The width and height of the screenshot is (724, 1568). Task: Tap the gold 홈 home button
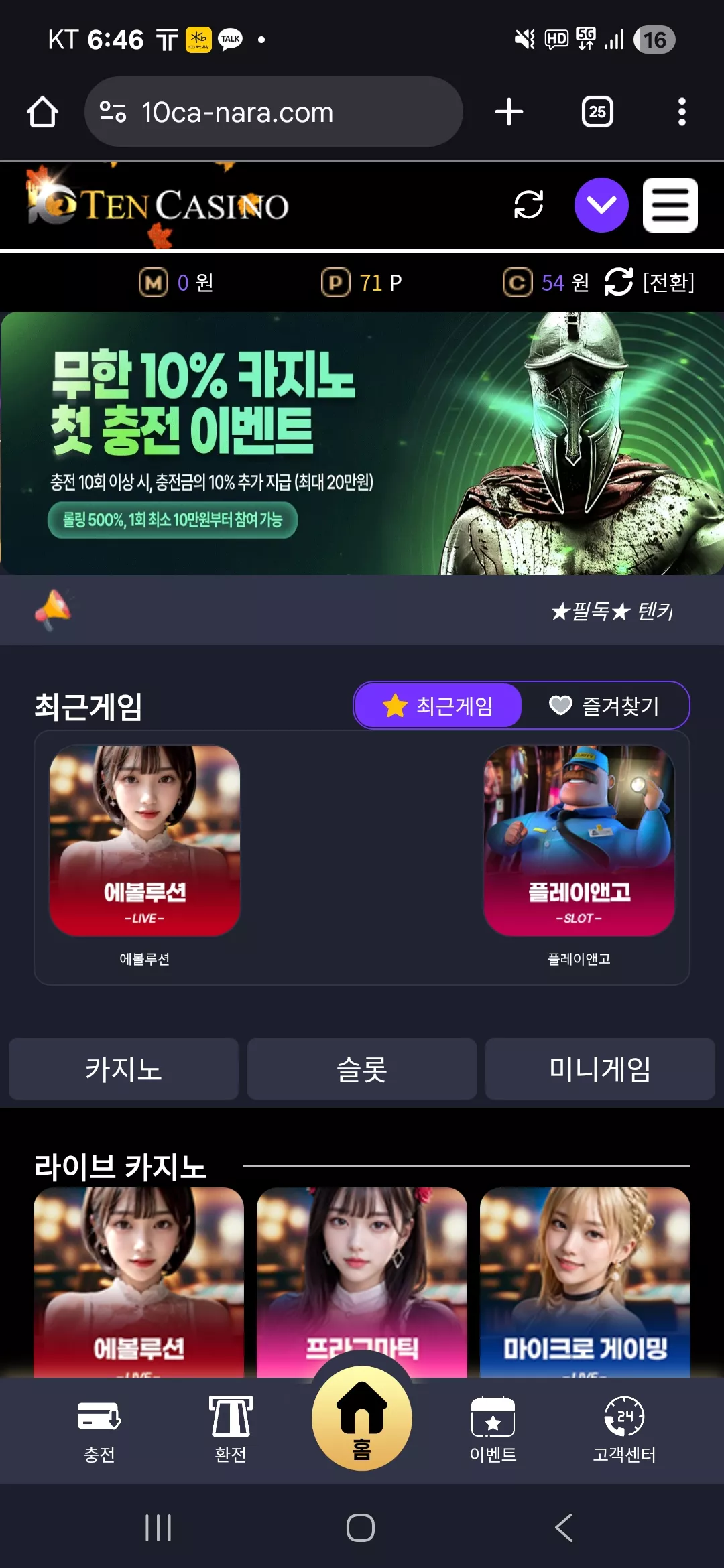(x=362, y=1418)
